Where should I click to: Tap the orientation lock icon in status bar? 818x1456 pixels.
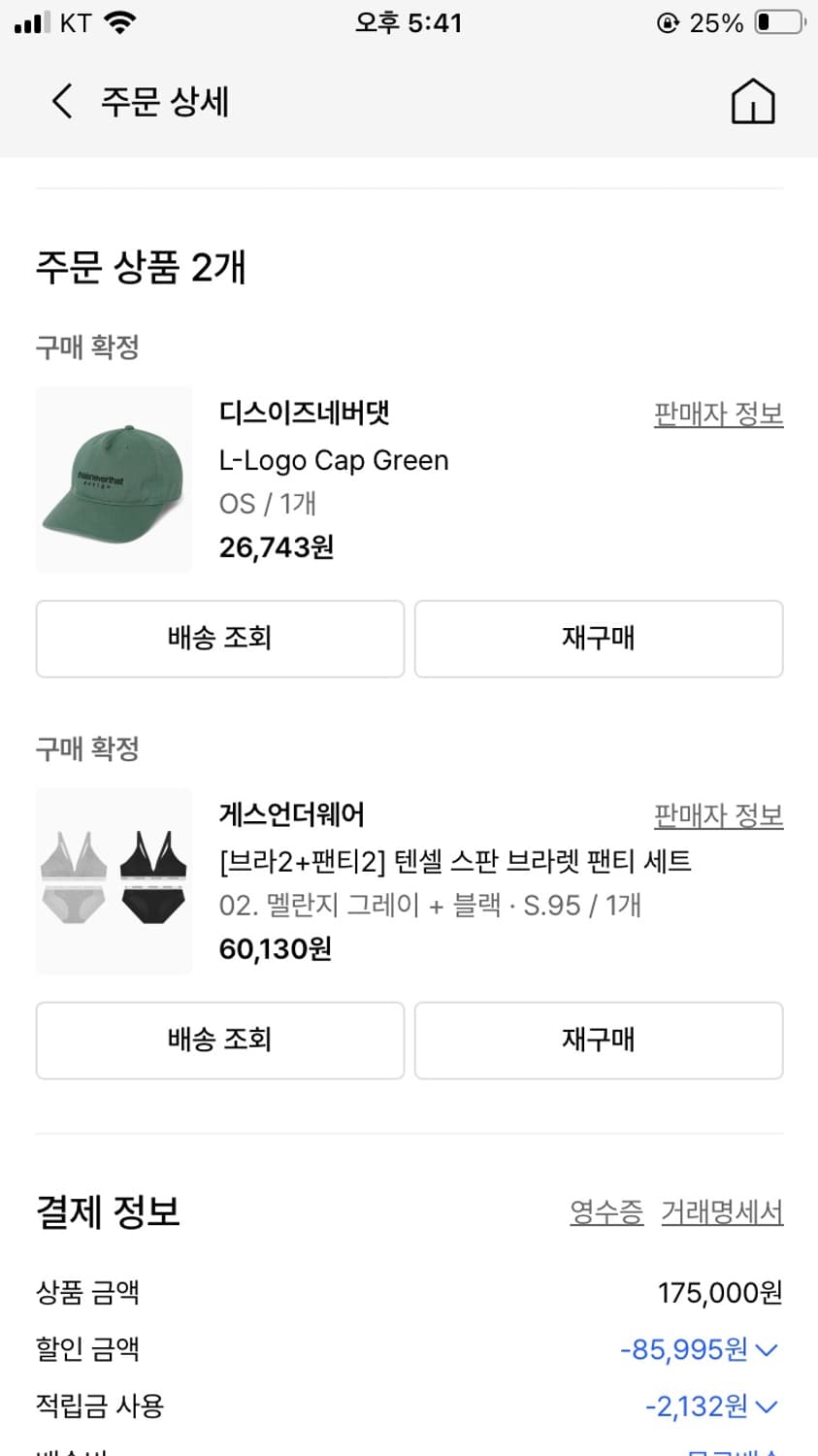(x=670, y=21)
